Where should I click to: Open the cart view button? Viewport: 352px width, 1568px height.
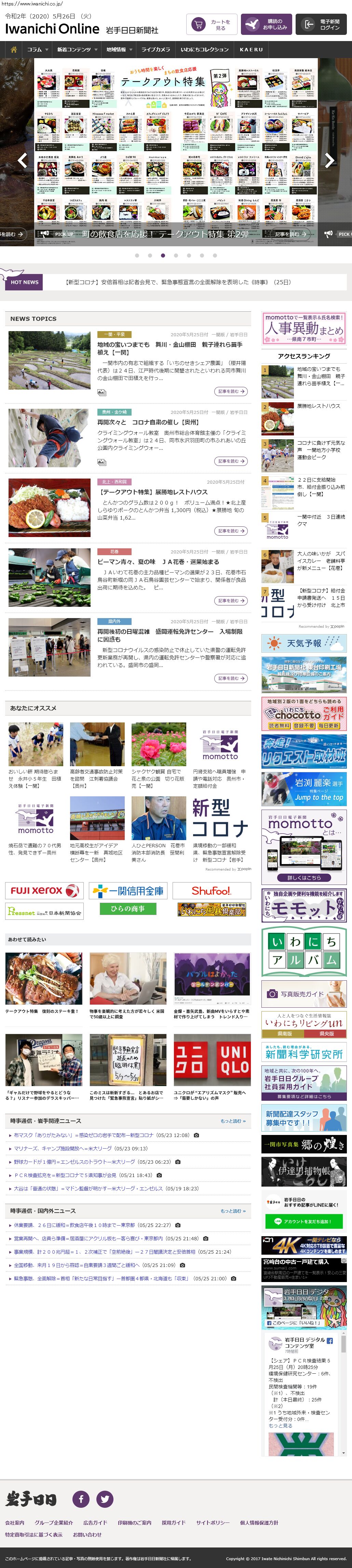(x=212, y=25)
